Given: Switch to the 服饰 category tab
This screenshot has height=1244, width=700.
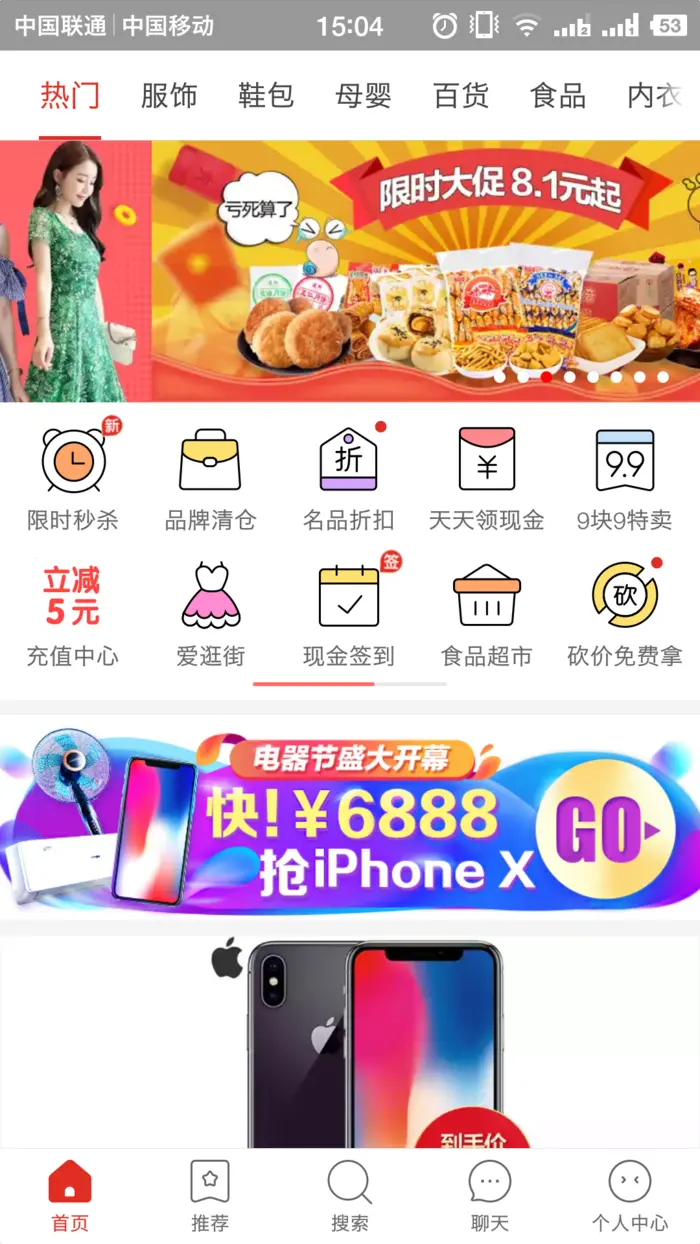Looking at the screenshot, I should (x=169, y=96).
